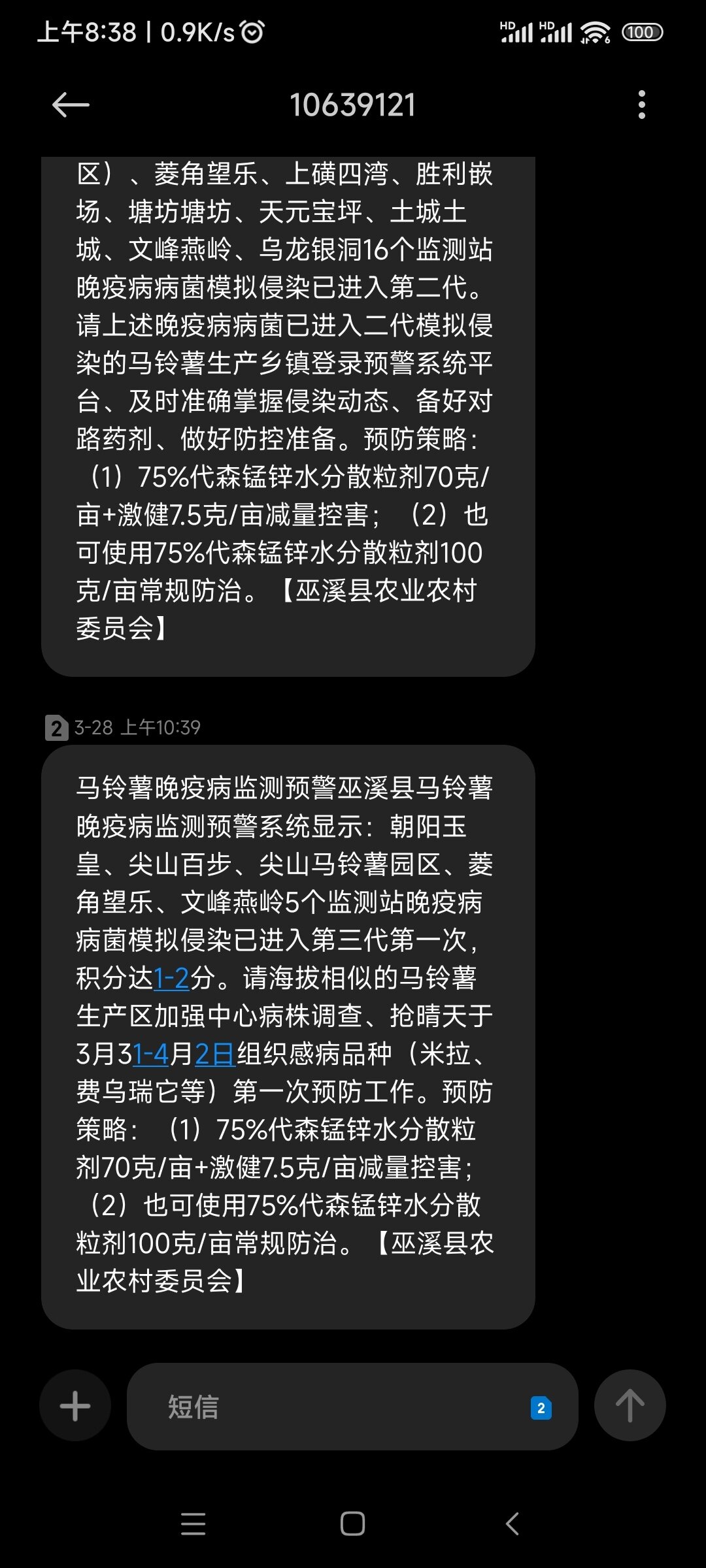
Task: Go back to the message list
Action: pos(71,105)
